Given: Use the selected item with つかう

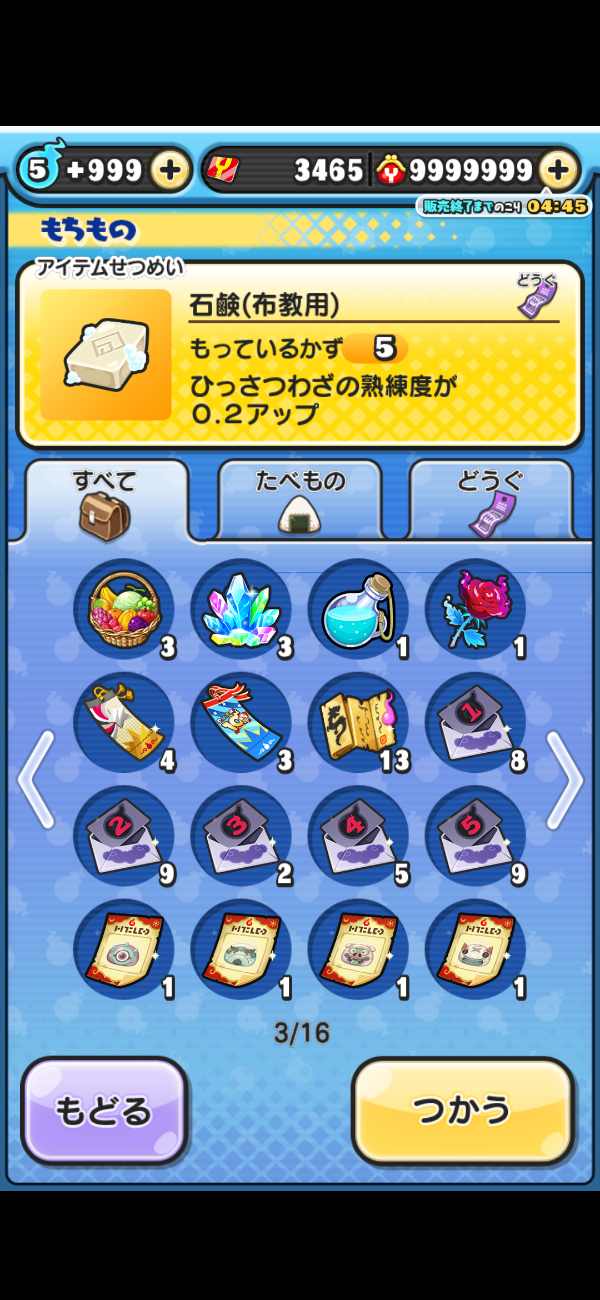Looking at the screenshot, I should pyautogui.click(x=463, y=1111).
